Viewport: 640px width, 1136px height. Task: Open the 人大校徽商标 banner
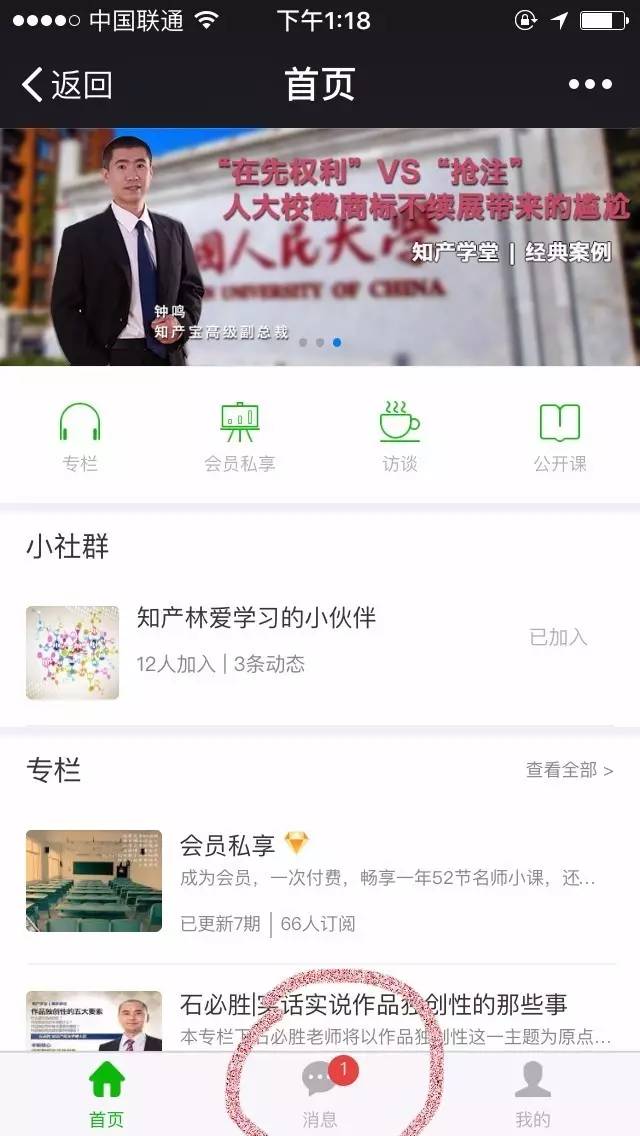(320, 246)
